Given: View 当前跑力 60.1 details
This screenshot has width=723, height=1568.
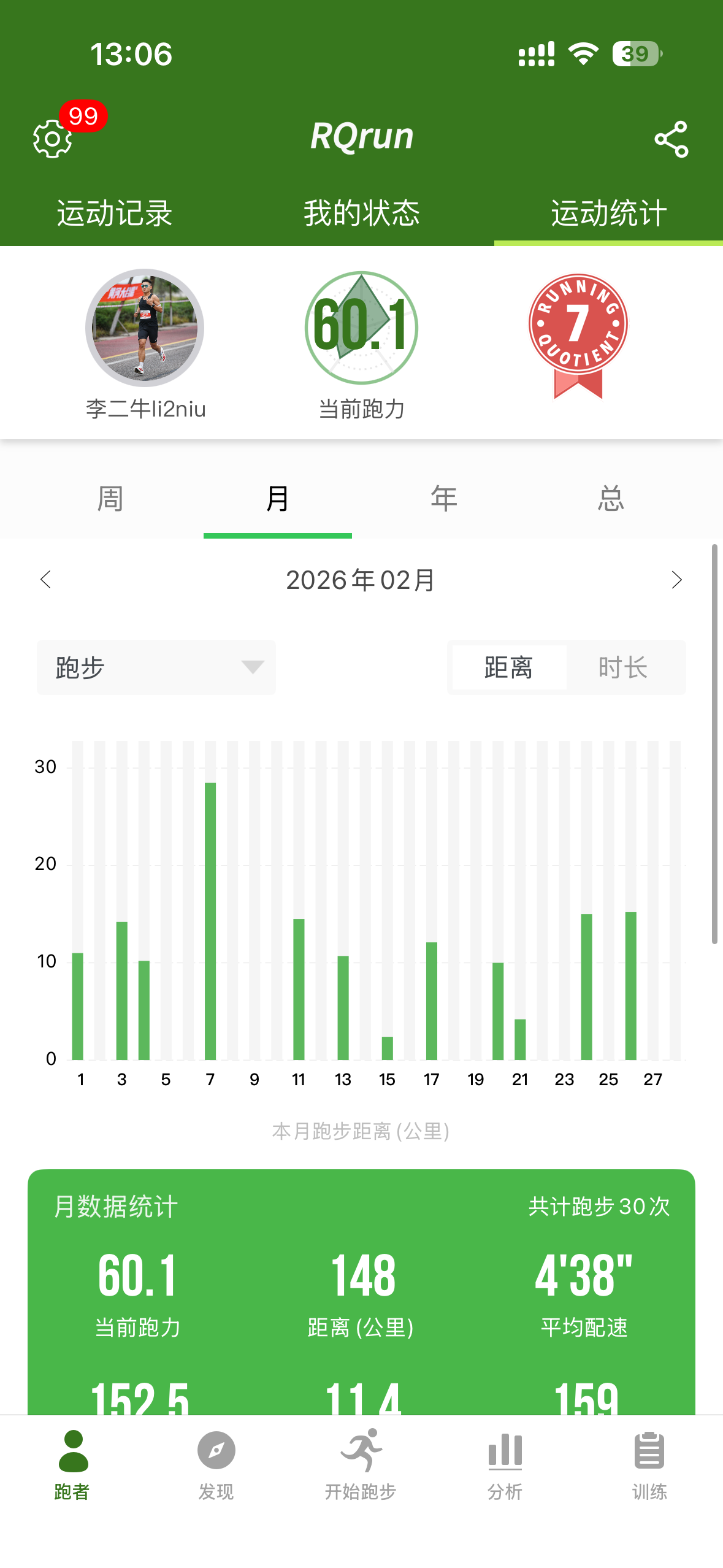Looking at the screenshot, I should (361, 328).
